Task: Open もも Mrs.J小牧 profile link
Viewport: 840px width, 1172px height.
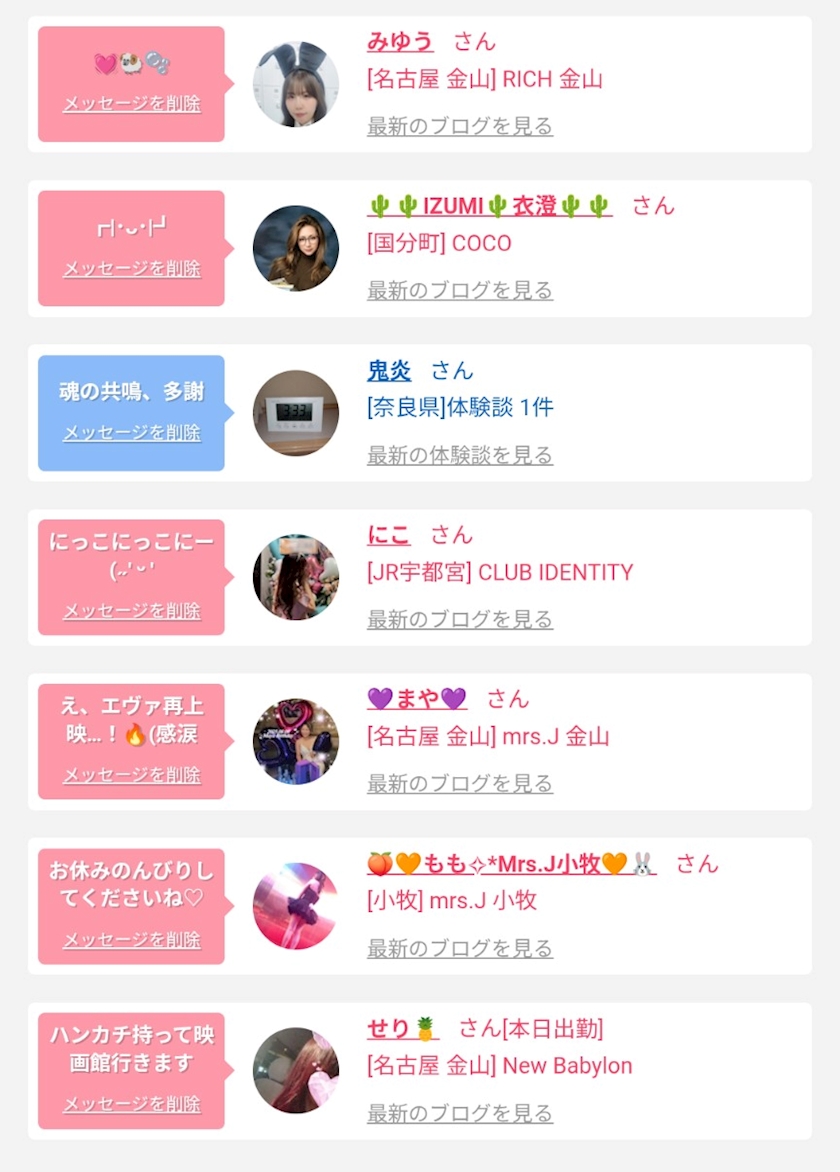Action: click(x=511, y=864)
